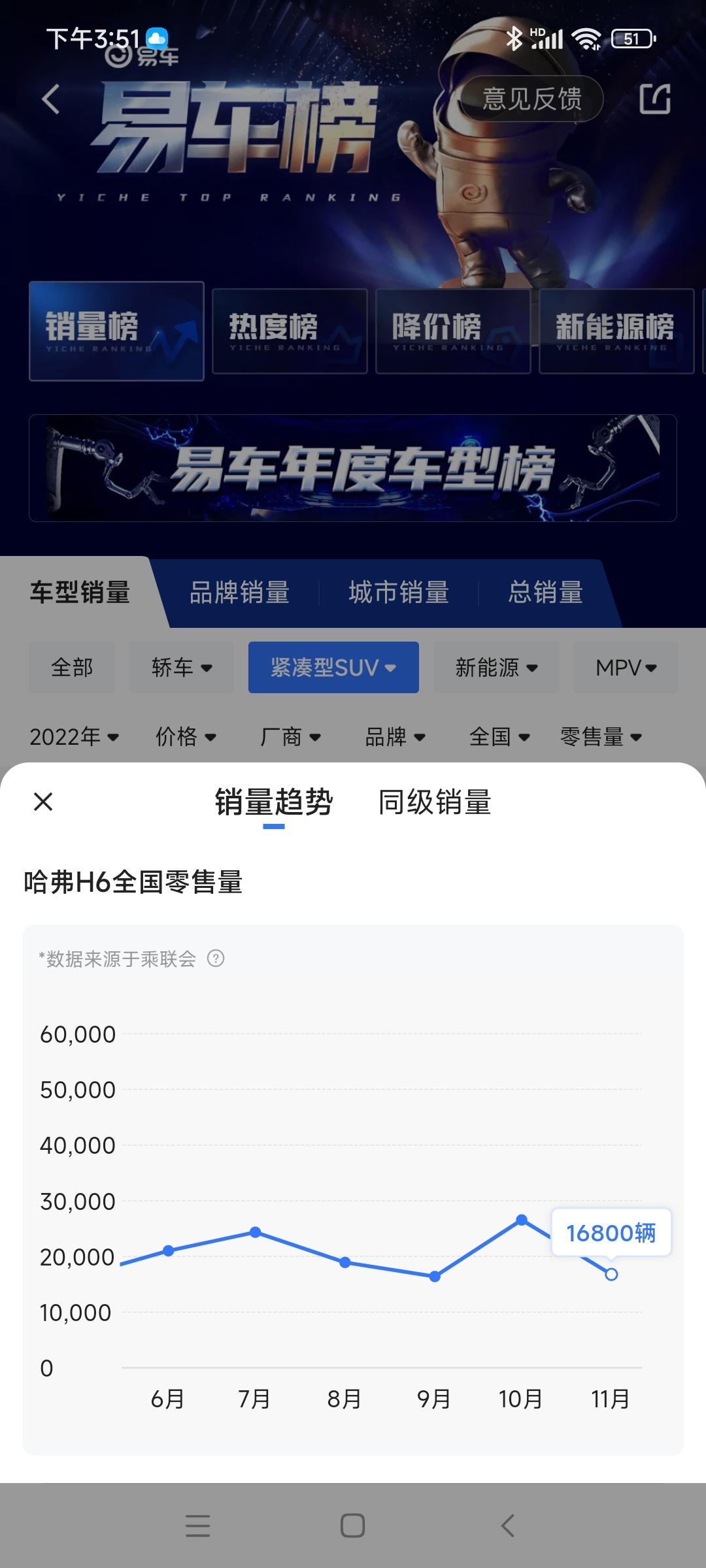Screen dimensions: 706x1568
Task: Open the 易车年度车型榜 banner
Action: (353, 466)
